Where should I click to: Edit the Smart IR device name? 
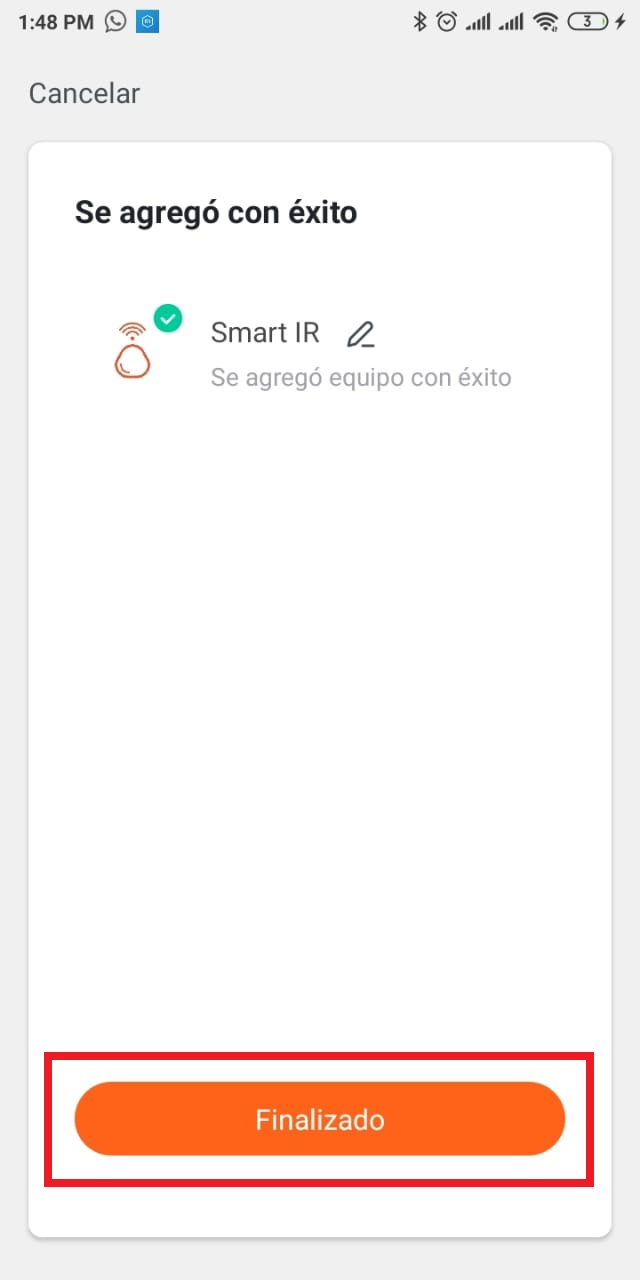pos(360,334)
